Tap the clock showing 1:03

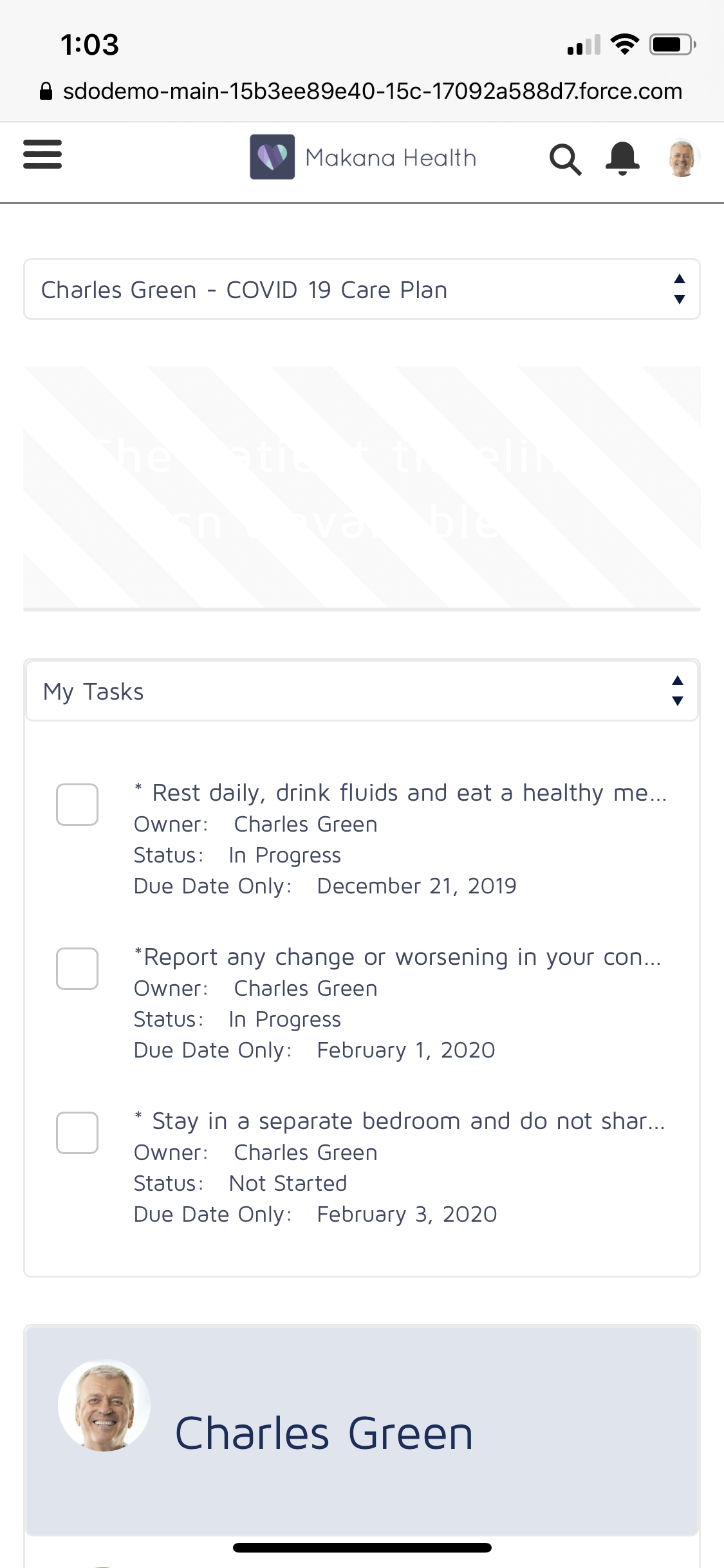click(90, 44)
